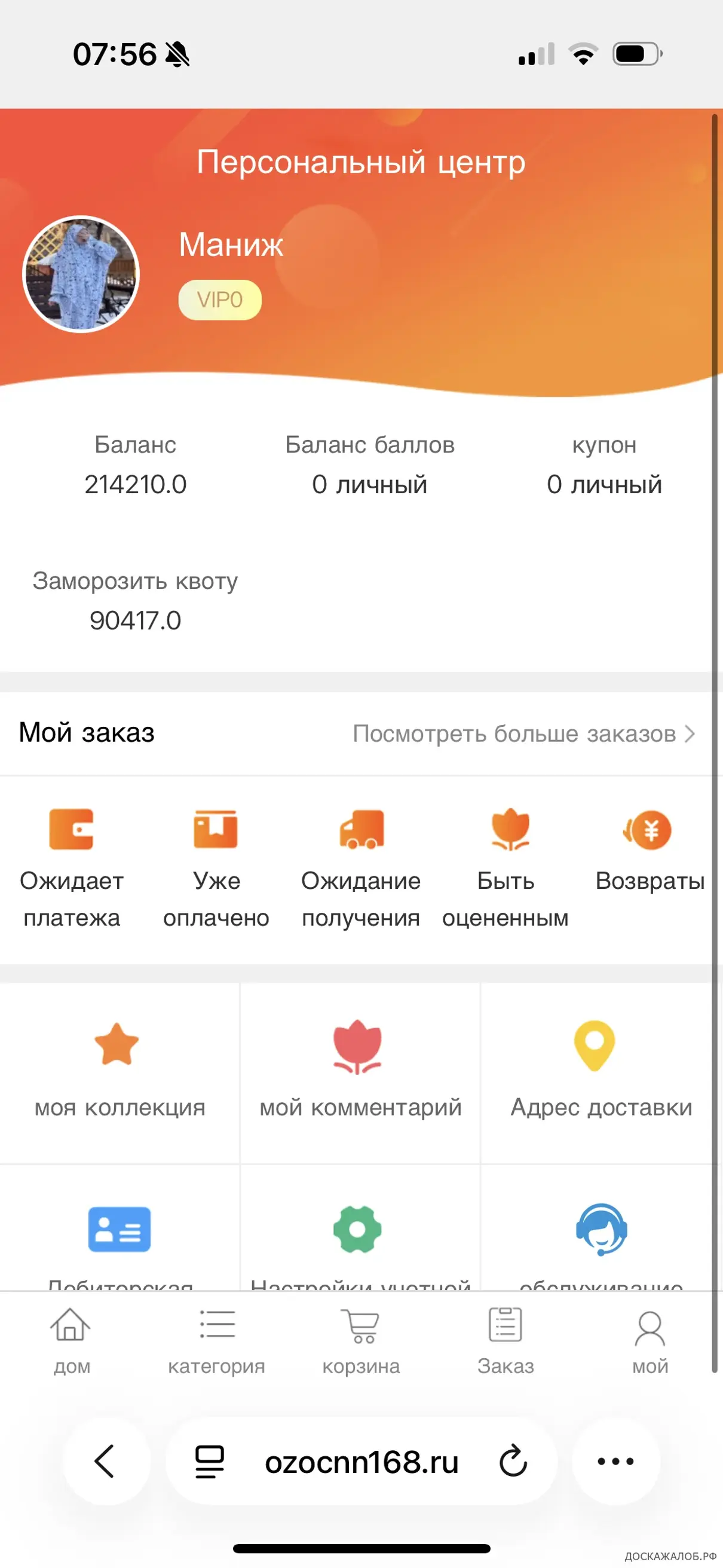This screenshot has width=723, height=1568.
Task: Open моя коллекция
Action: (120, 1071)
